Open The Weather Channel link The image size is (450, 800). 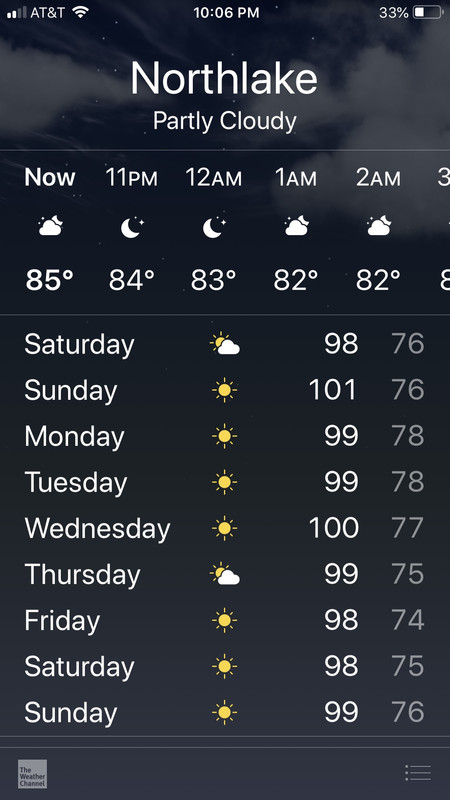[32, 773]
